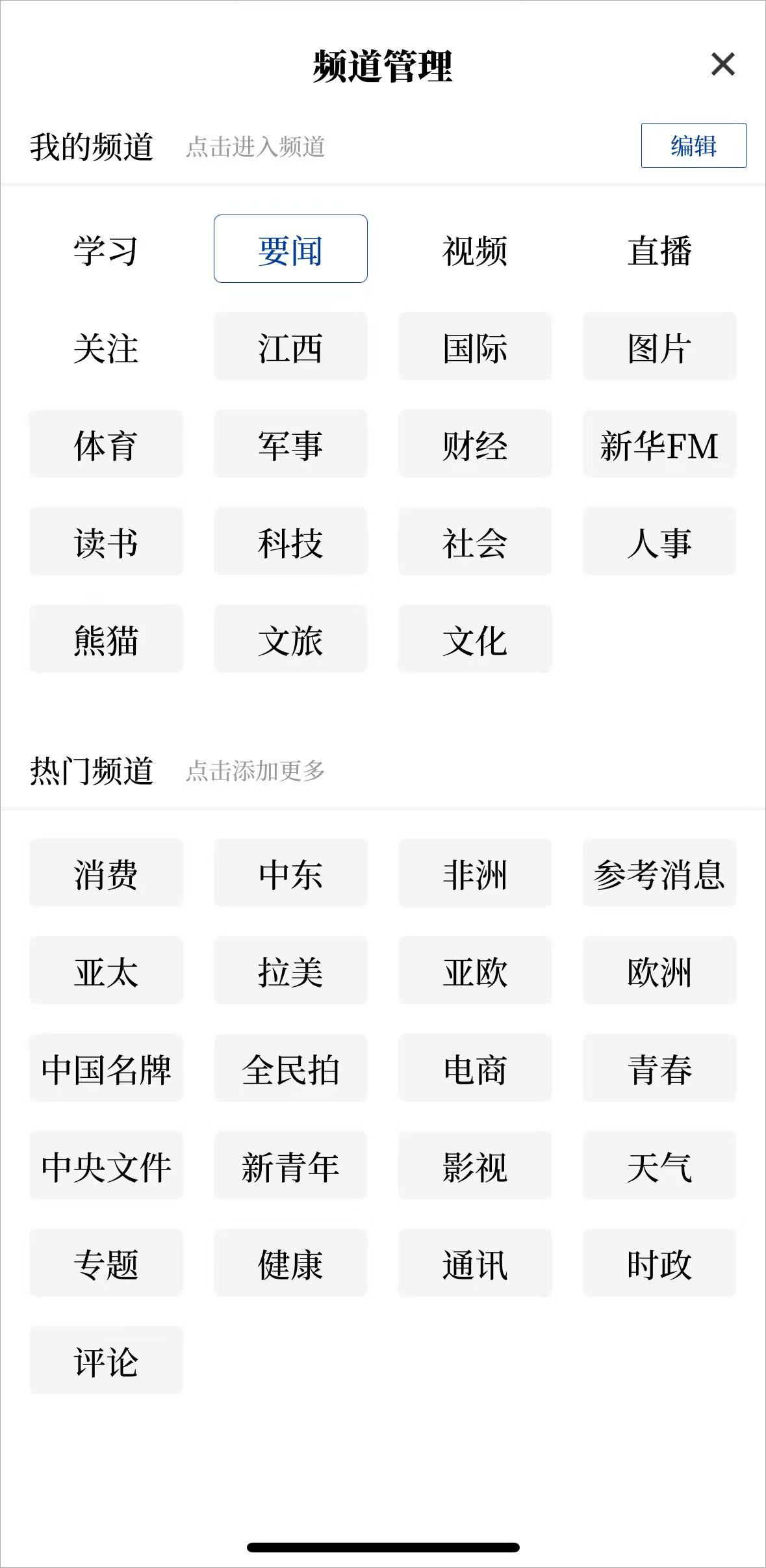This screenshot has width=766, height=1568.
Task: Open the 熊猫 channel
Action: pos(106,639)
